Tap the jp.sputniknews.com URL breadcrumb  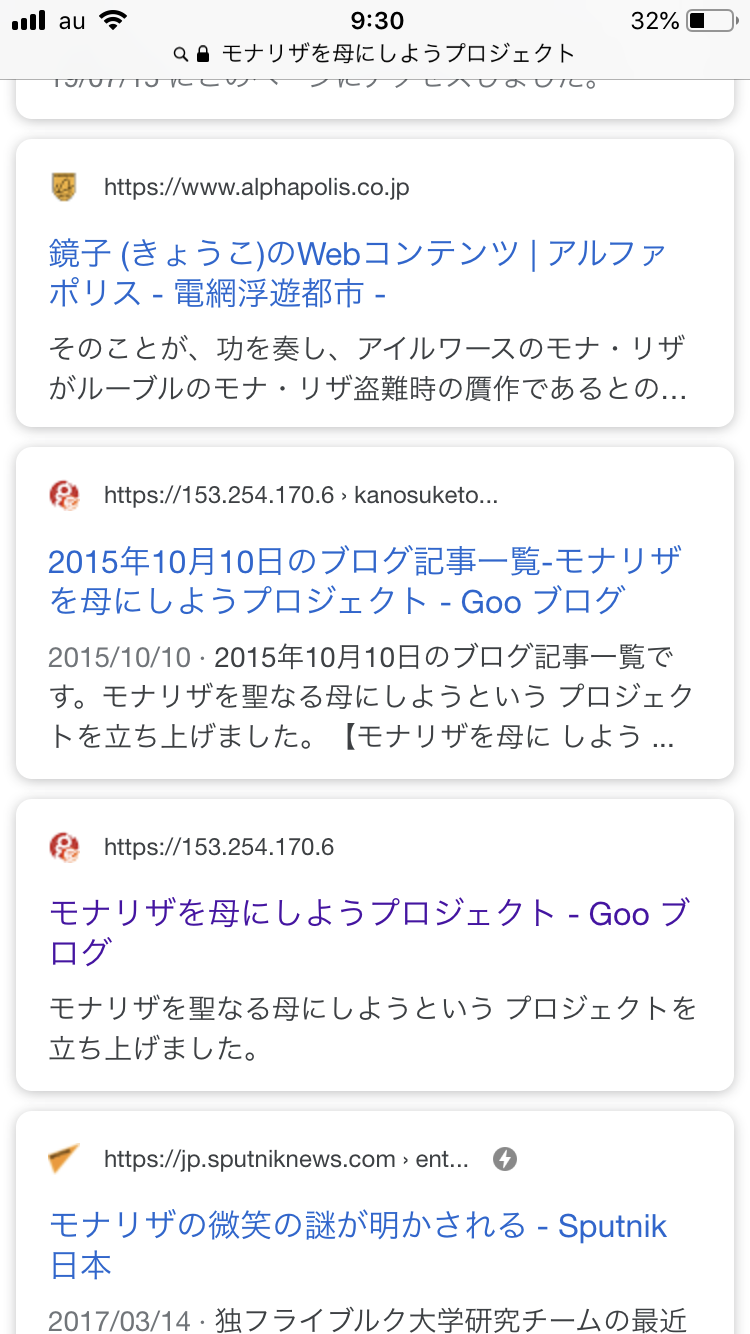tap(286, 1159)
